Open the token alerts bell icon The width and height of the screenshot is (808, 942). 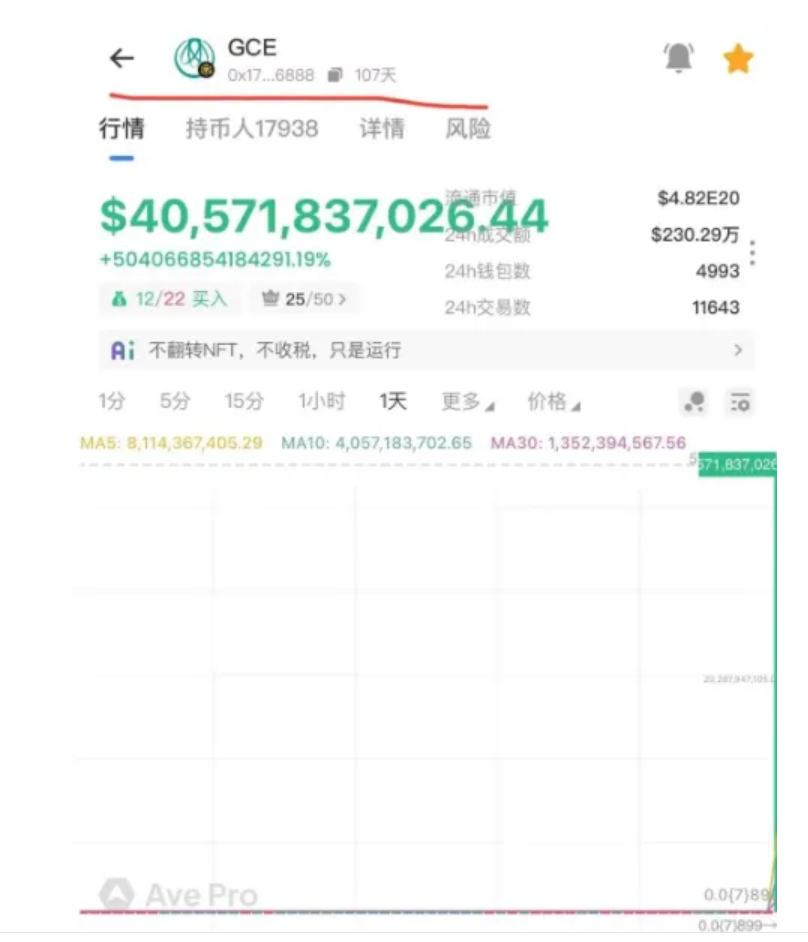click(679, 57)
